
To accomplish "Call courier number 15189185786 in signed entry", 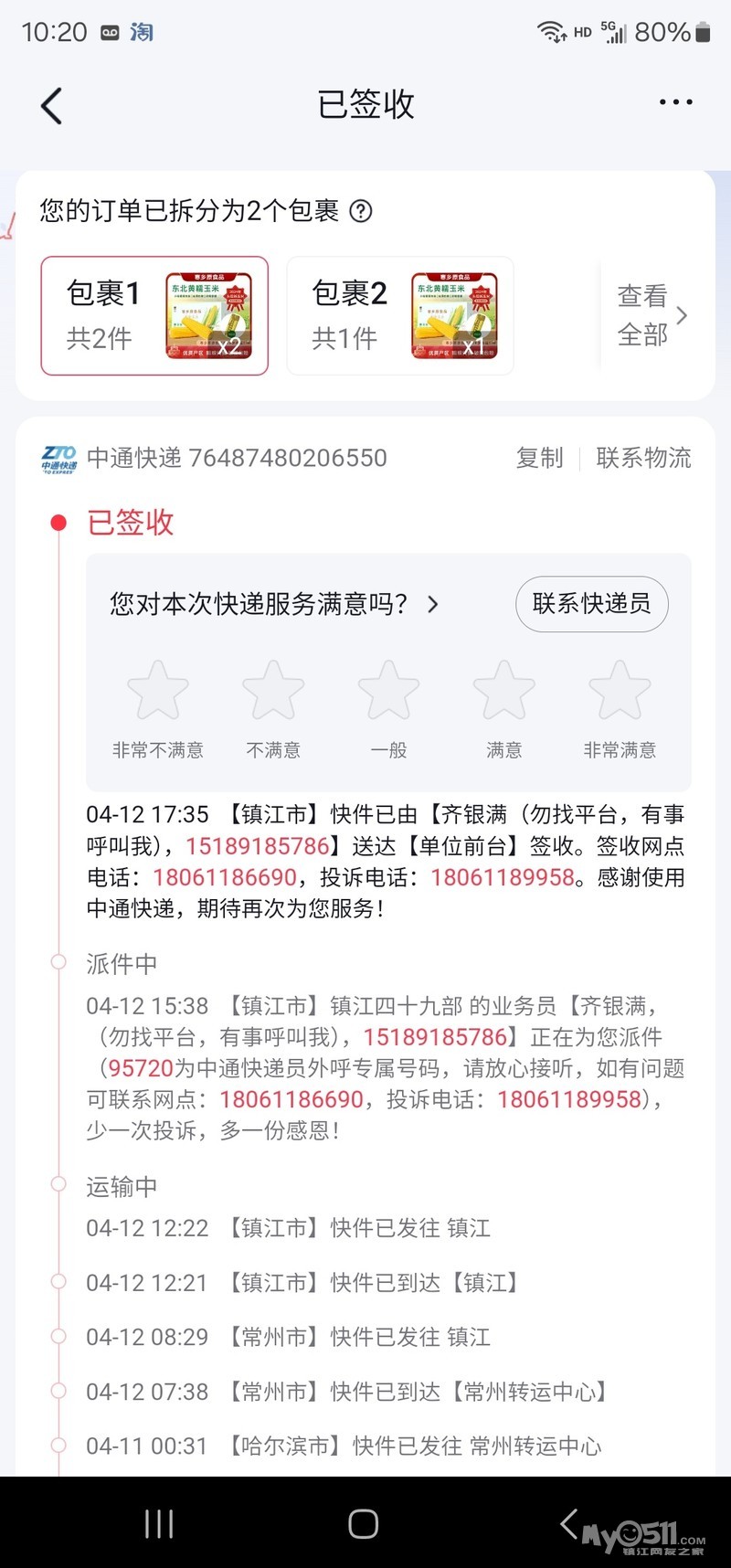I will [x=257, y=846].
